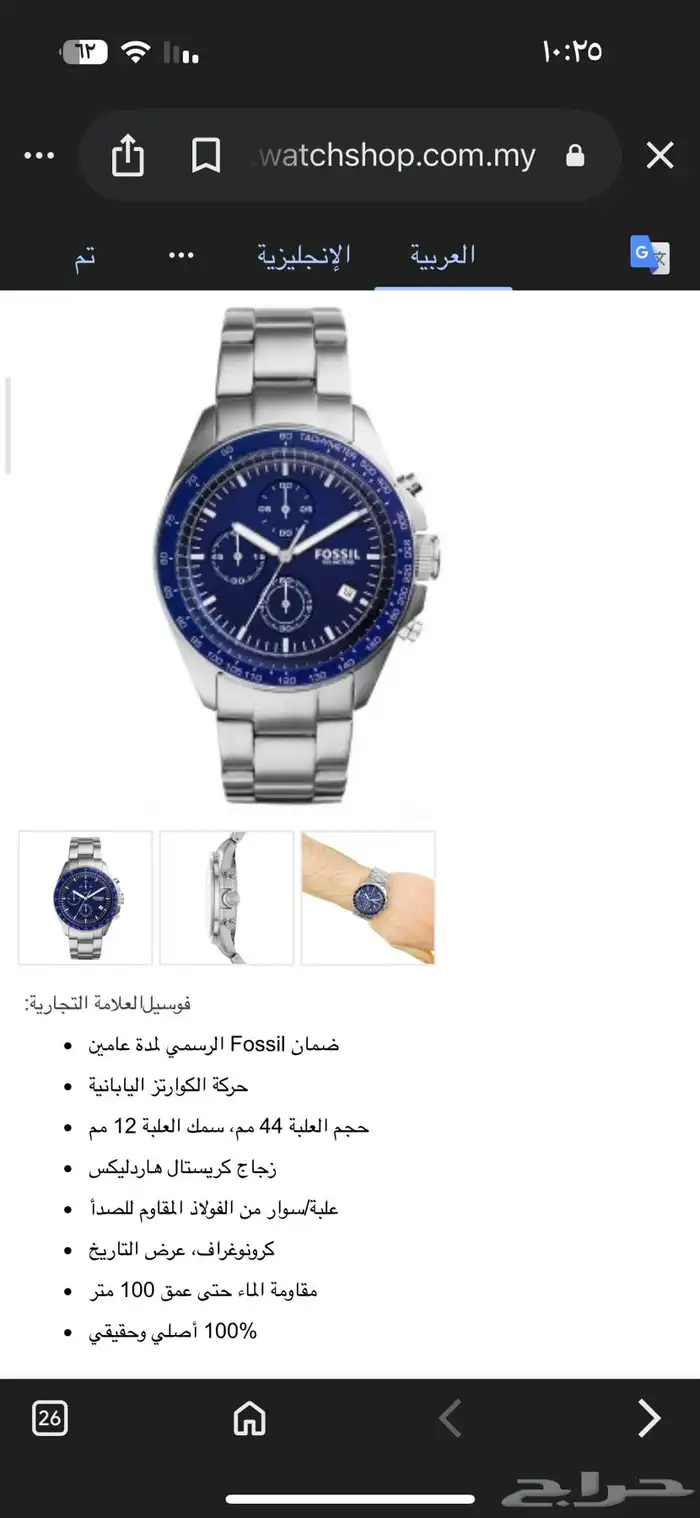The height and width of the screenshot is (1518, 700).
Task: Open the tab switcher showing 26
Action: coord(50,1417)
